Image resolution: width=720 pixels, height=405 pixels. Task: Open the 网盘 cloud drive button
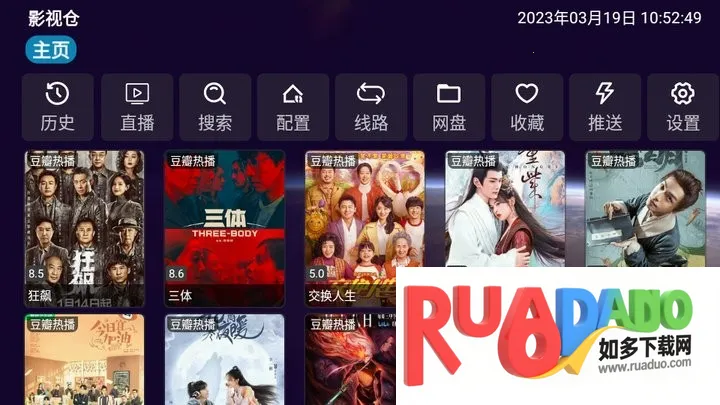(x=448, y=107)
